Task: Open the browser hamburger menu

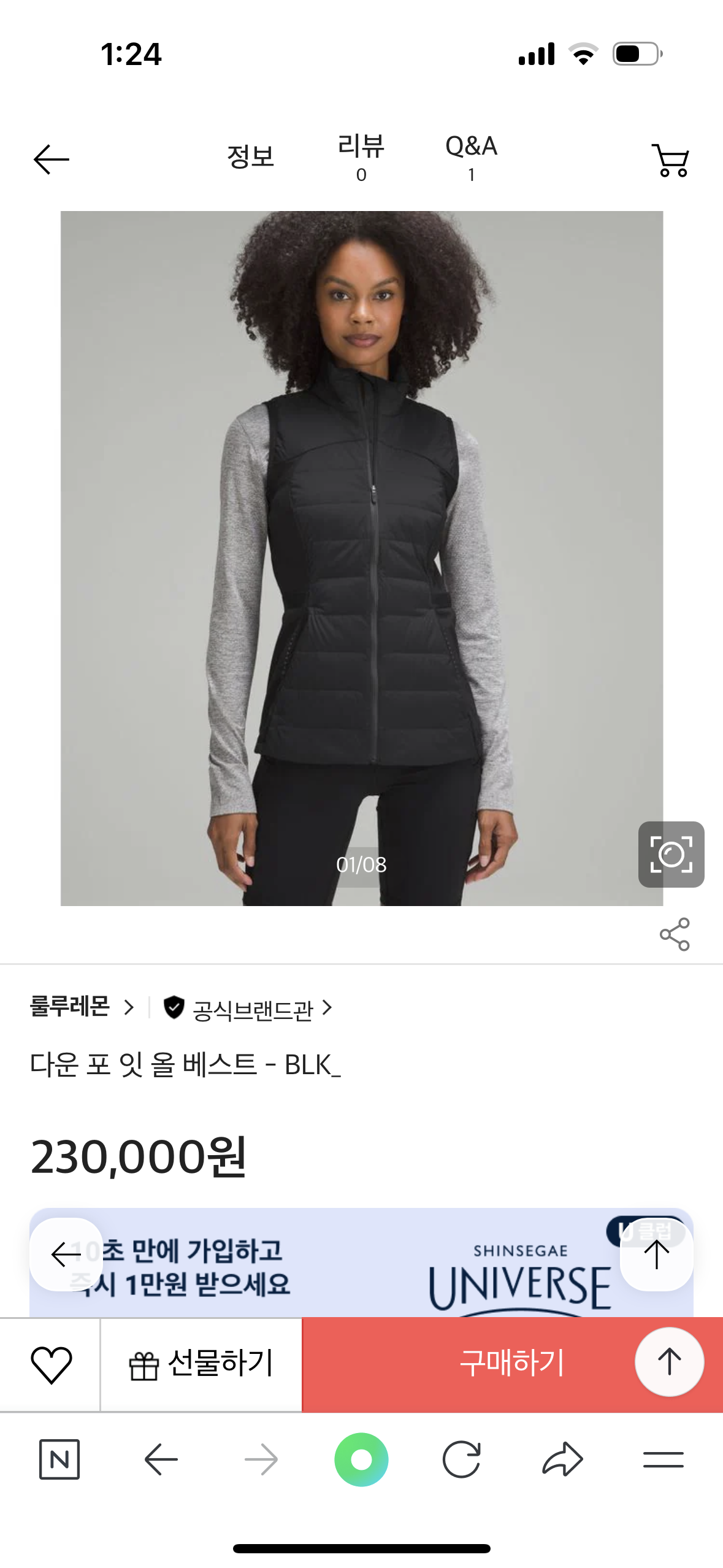Action: (x=663, y=1459)
